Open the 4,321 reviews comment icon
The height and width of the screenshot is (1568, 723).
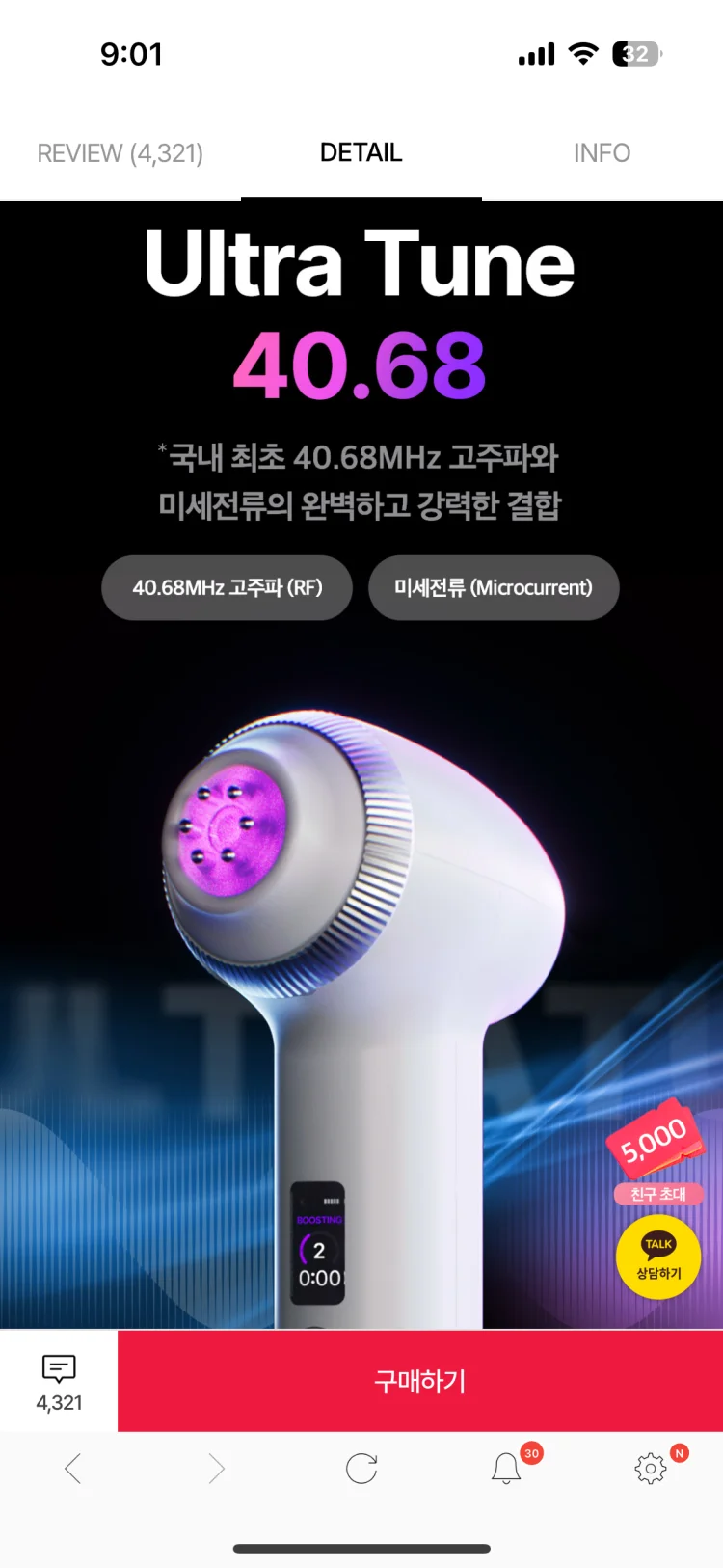click(x=59, y=1381)
